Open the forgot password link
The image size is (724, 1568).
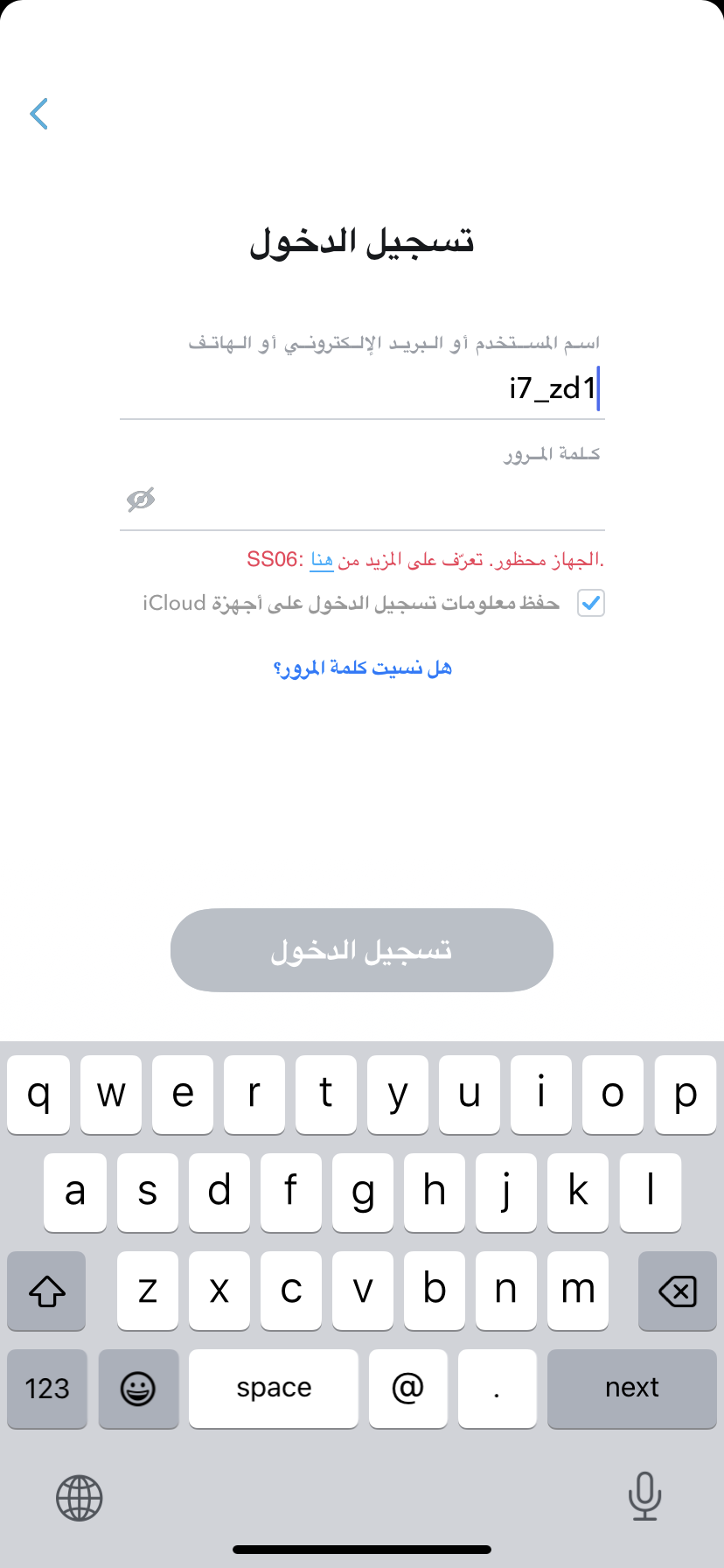pos(362,668)
